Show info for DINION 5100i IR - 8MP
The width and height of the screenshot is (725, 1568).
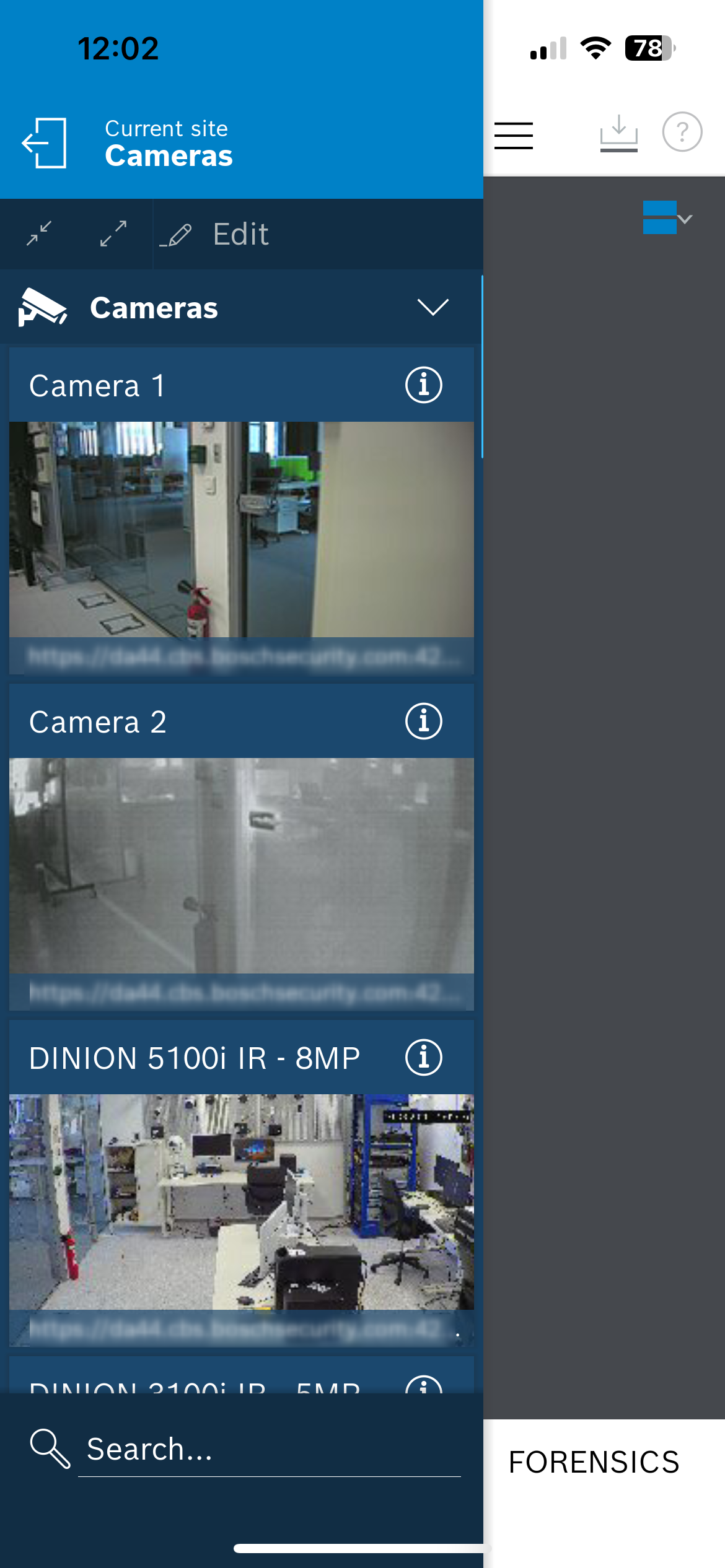tap(424, 1058)
